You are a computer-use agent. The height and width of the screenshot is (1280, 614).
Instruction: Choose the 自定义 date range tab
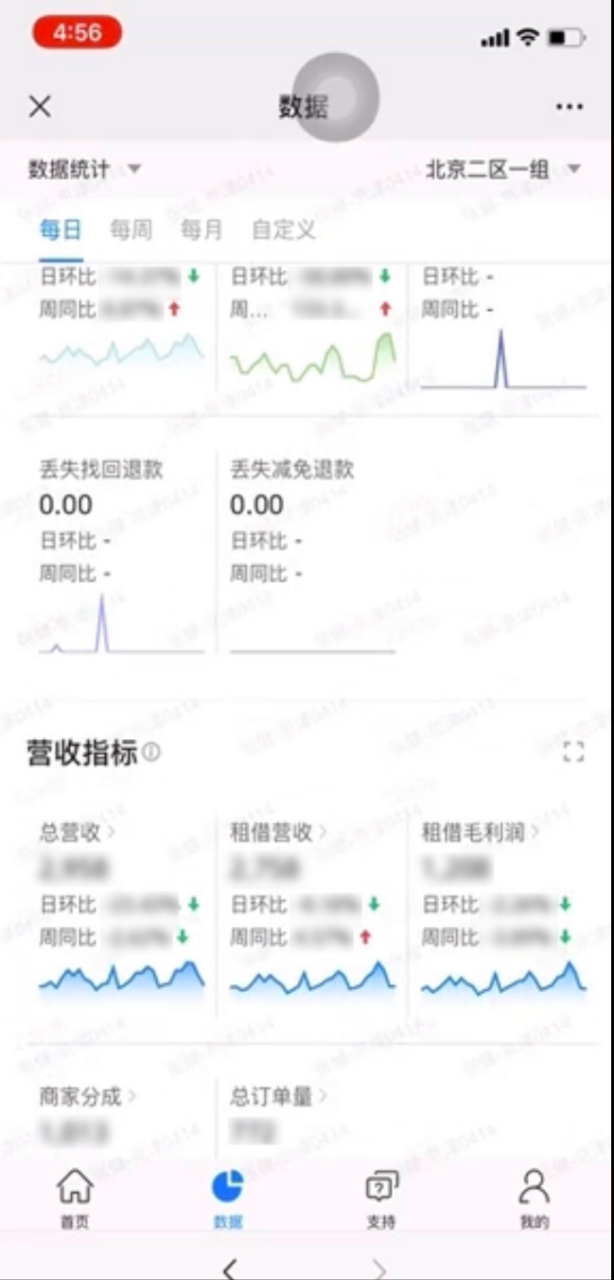point(284,230)
